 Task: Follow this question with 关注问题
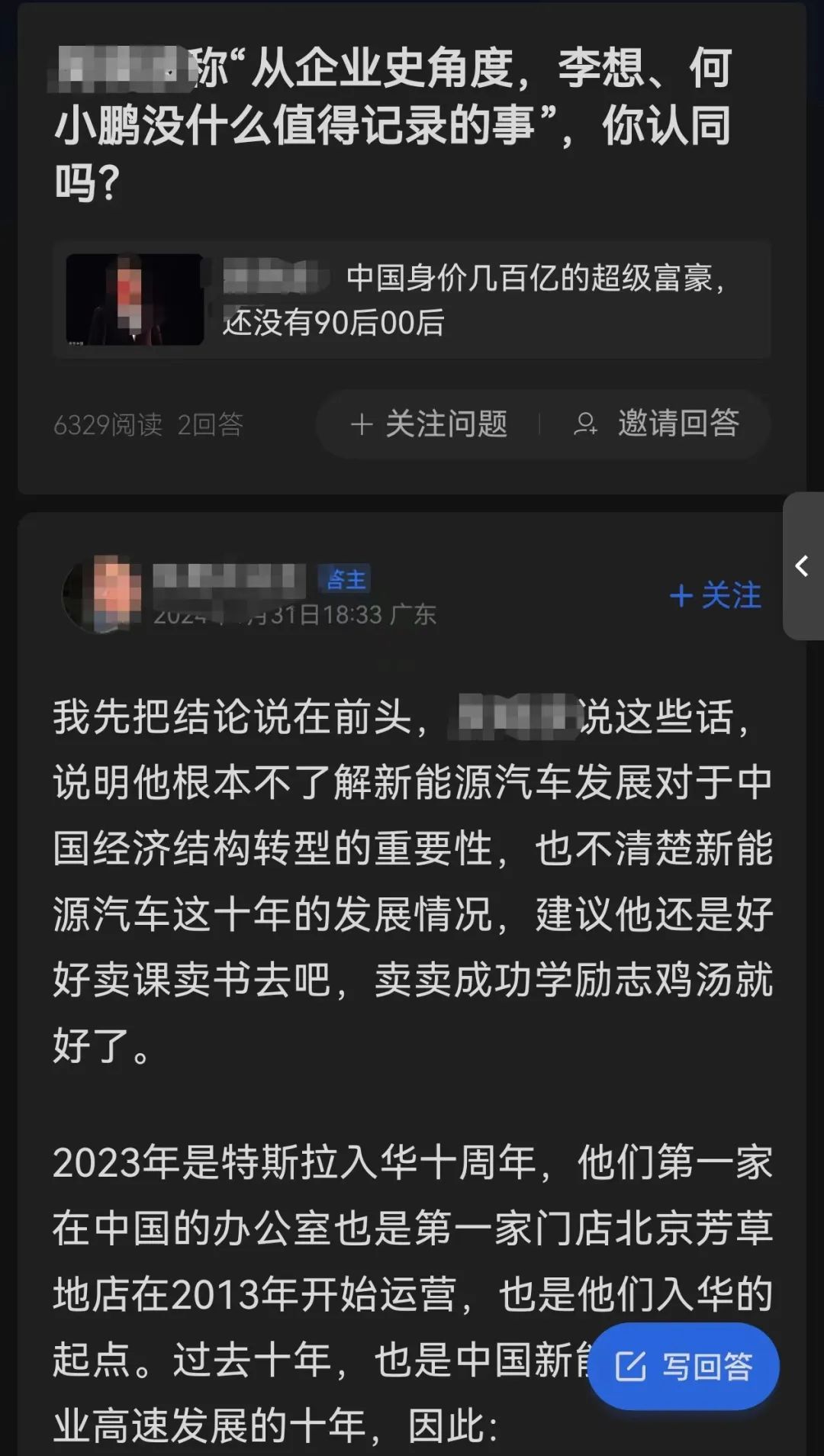click(x=429, y=424)
